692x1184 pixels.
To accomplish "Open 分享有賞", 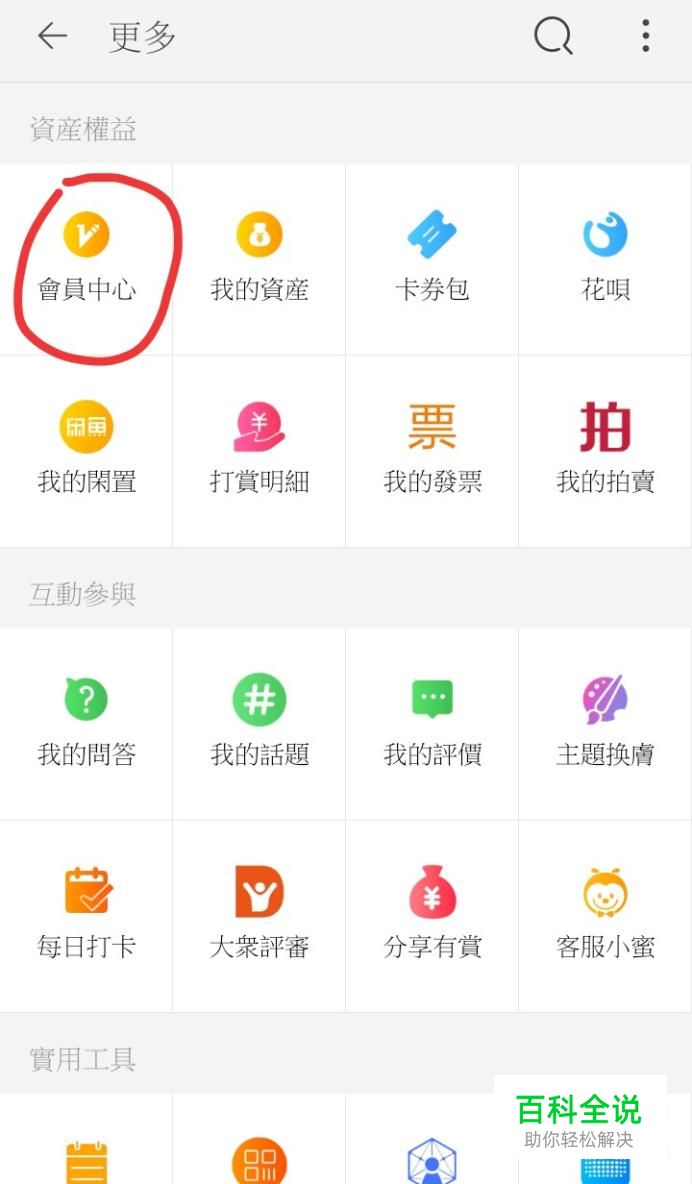I will pyautogui.click(x=432, y=916).
